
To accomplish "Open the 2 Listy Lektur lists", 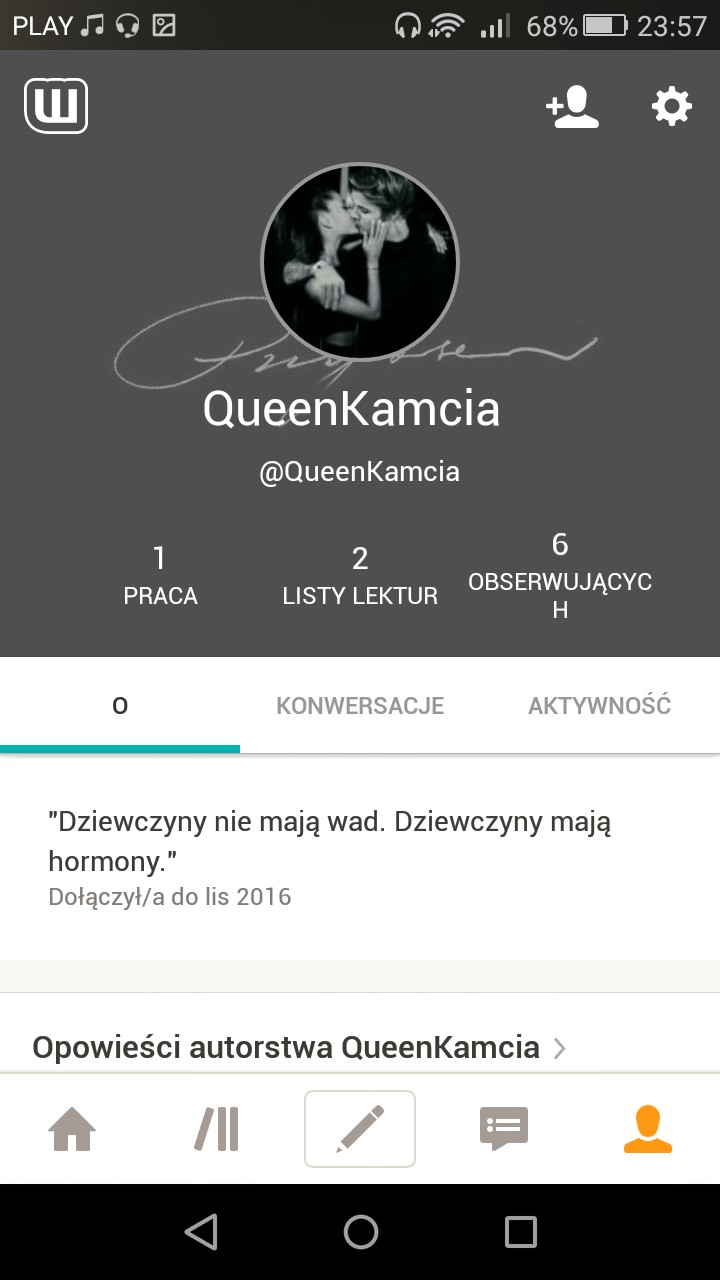I will coord(360,576).
